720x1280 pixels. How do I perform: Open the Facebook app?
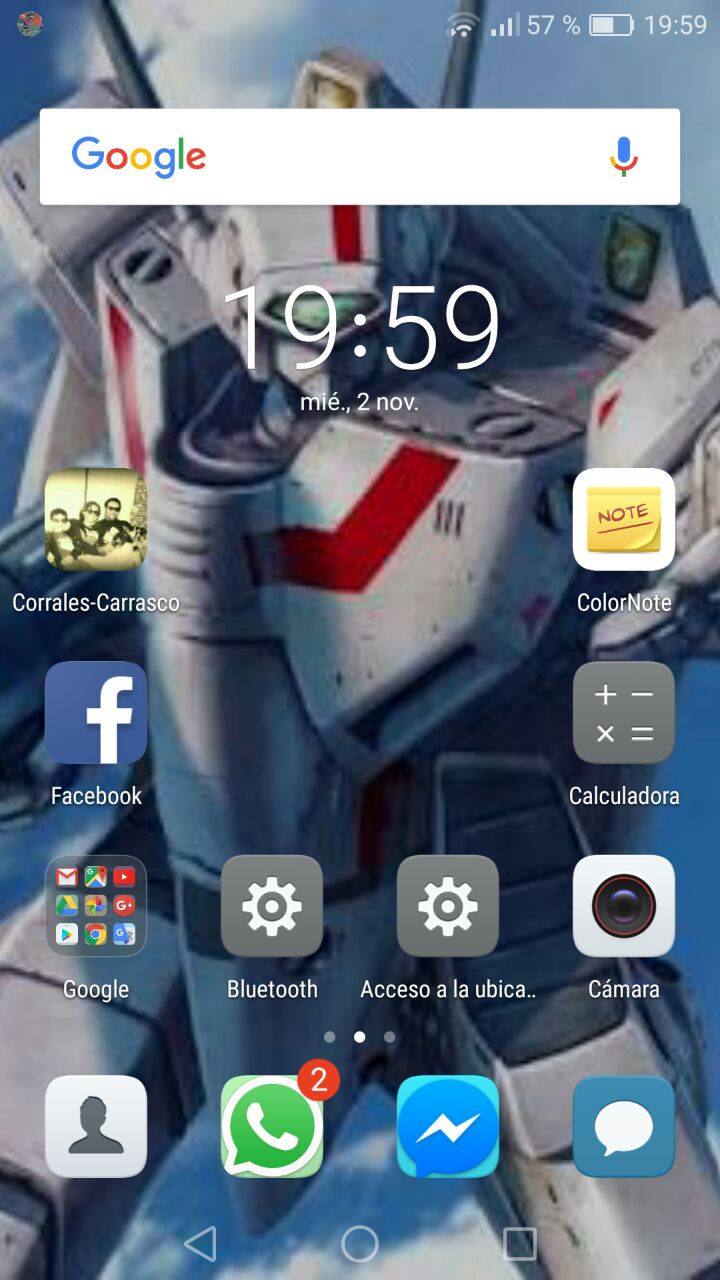click(x=96, y=712)
